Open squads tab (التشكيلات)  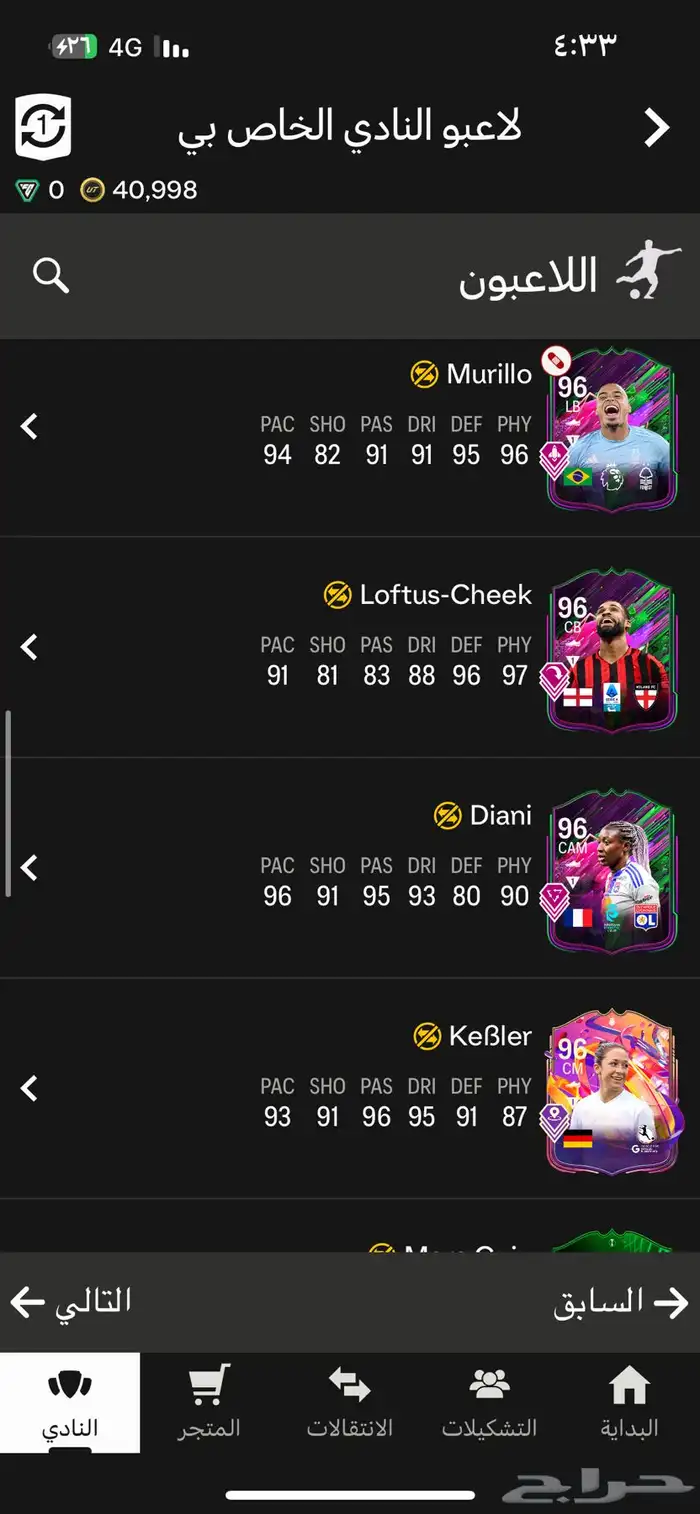[489, 1402]
